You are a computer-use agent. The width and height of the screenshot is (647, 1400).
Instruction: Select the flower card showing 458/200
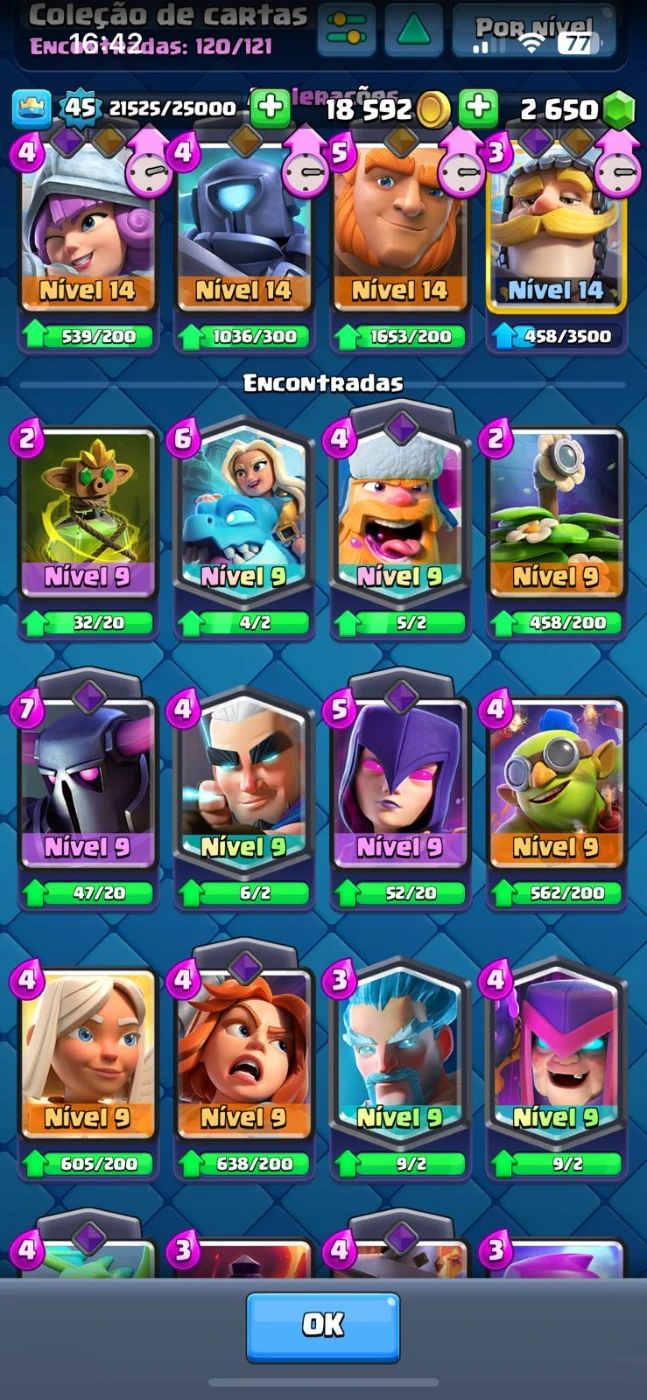556,520
